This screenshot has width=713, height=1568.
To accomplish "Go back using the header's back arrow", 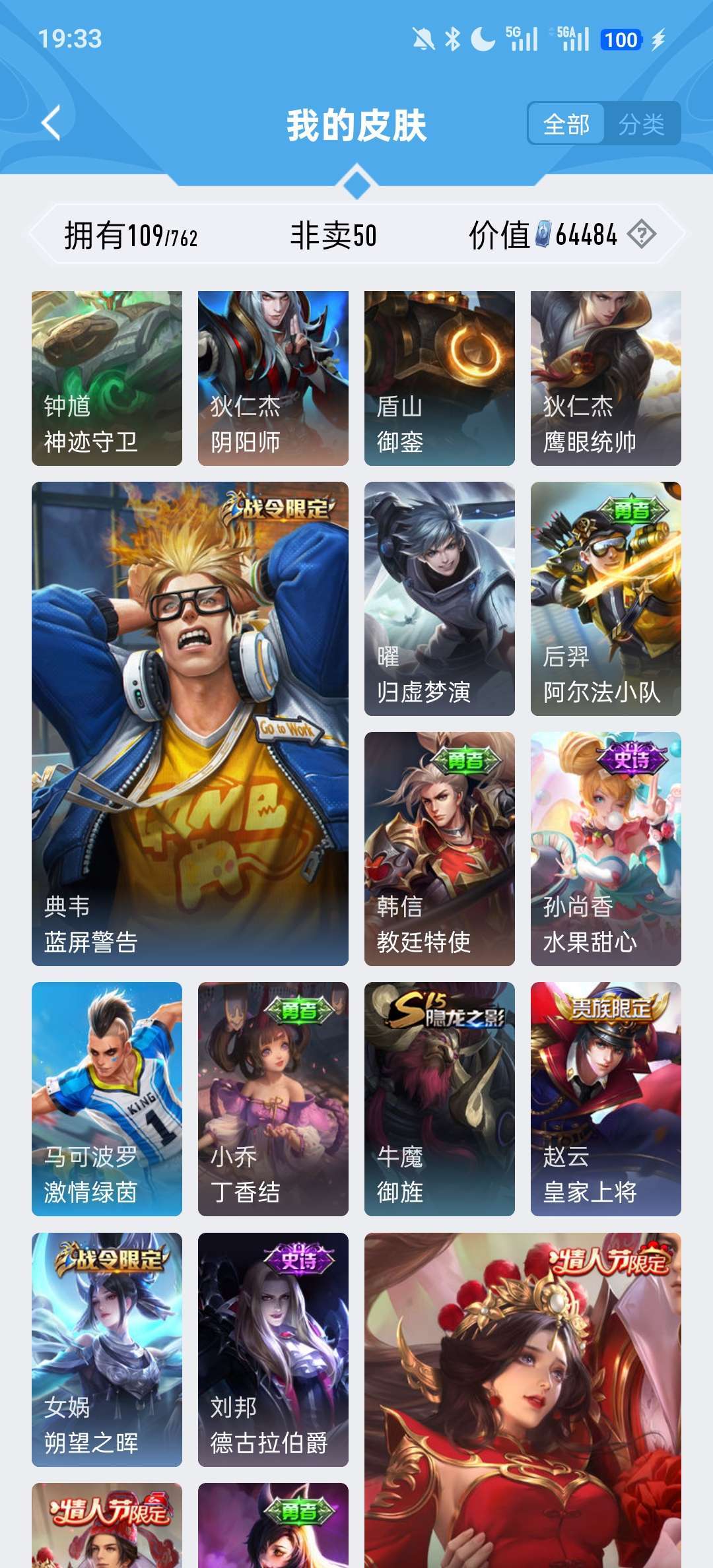I will pyautogui.click(x=51, y=123).
